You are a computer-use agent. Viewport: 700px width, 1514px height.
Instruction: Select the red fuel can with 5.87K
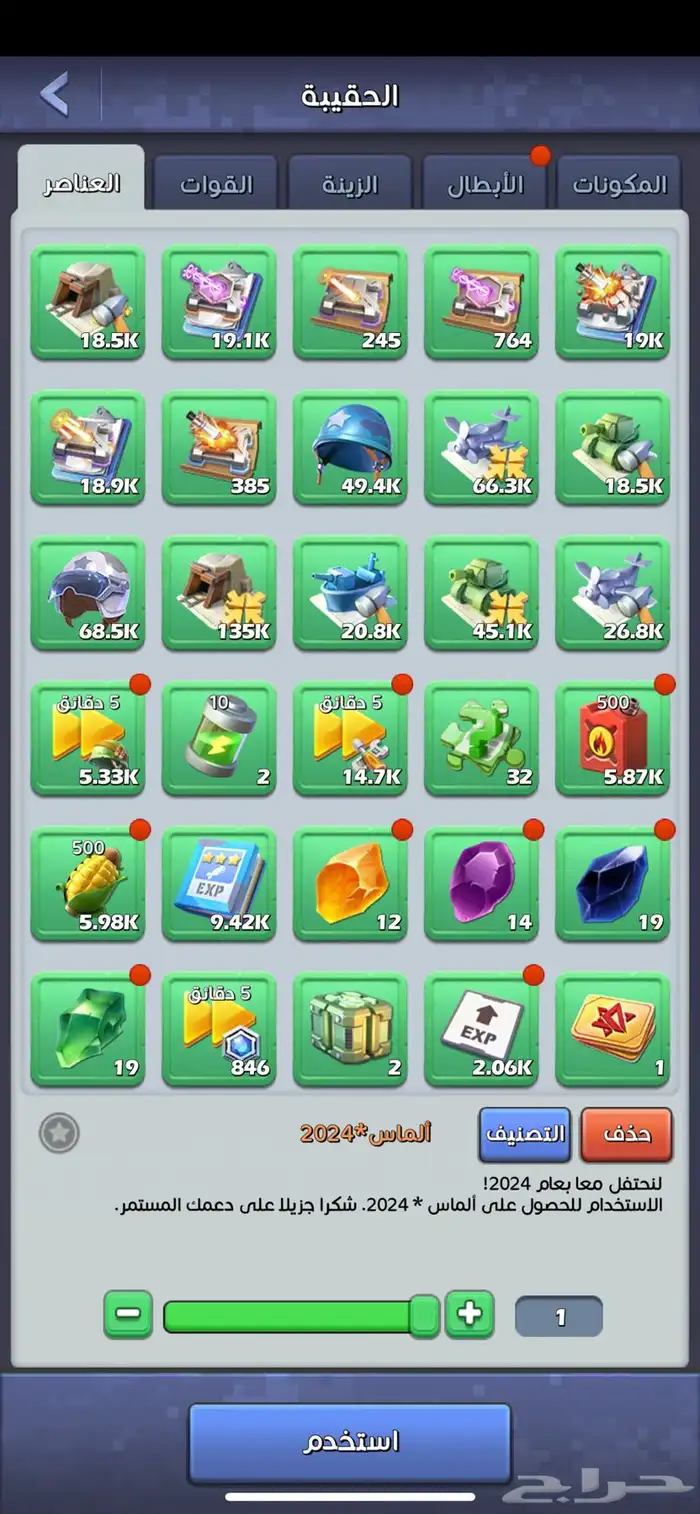(x=612, y=739)
